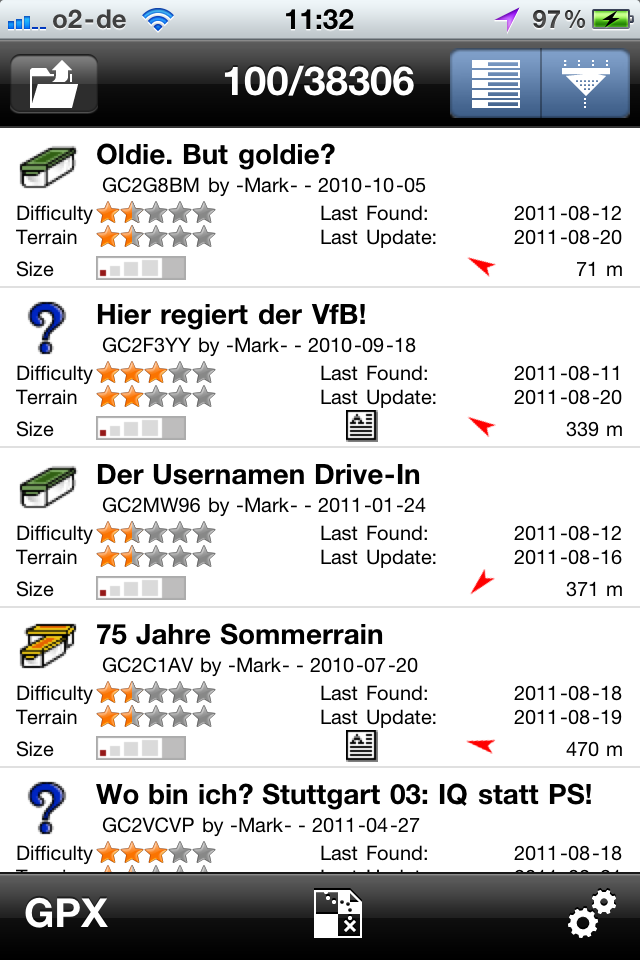Image resolution: width=640 pixels, height=960 pixels.
Task: Open the settings gears
Action: 590,914
